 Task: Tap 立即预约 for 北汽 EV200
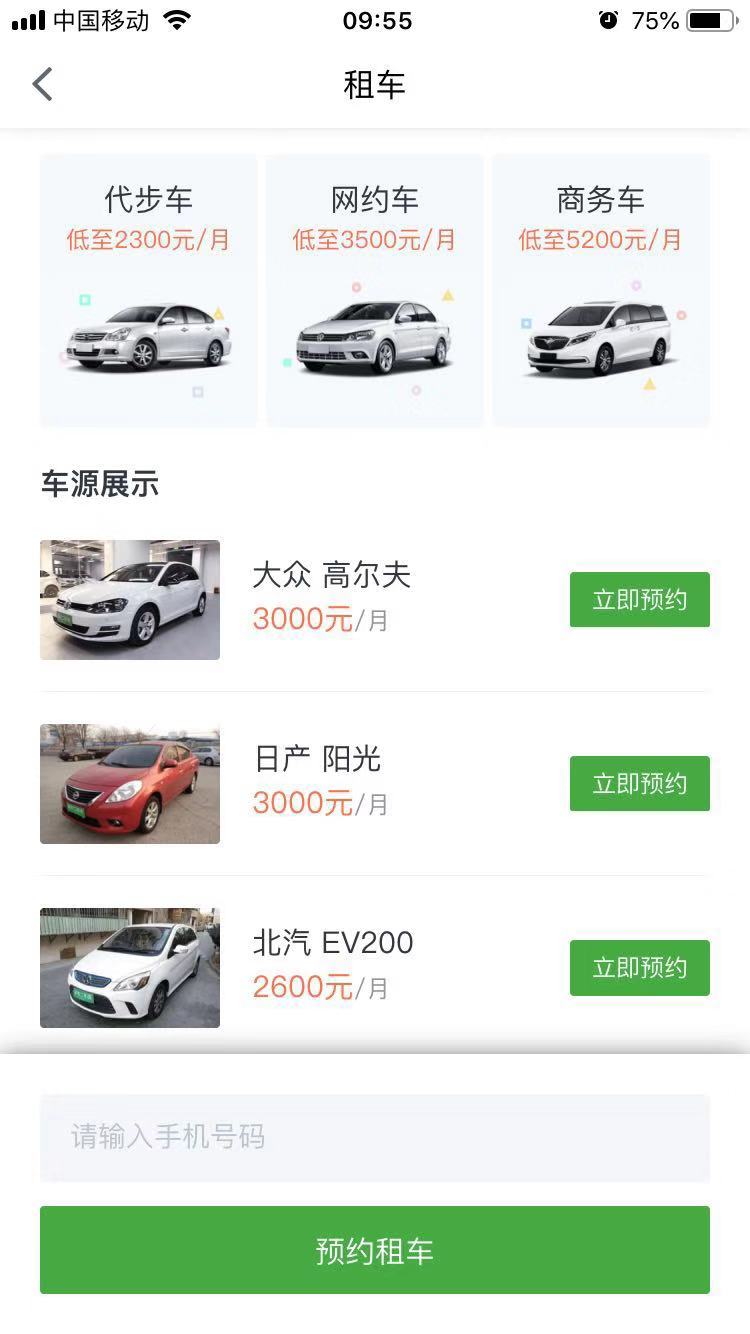(x=639, y=967)
